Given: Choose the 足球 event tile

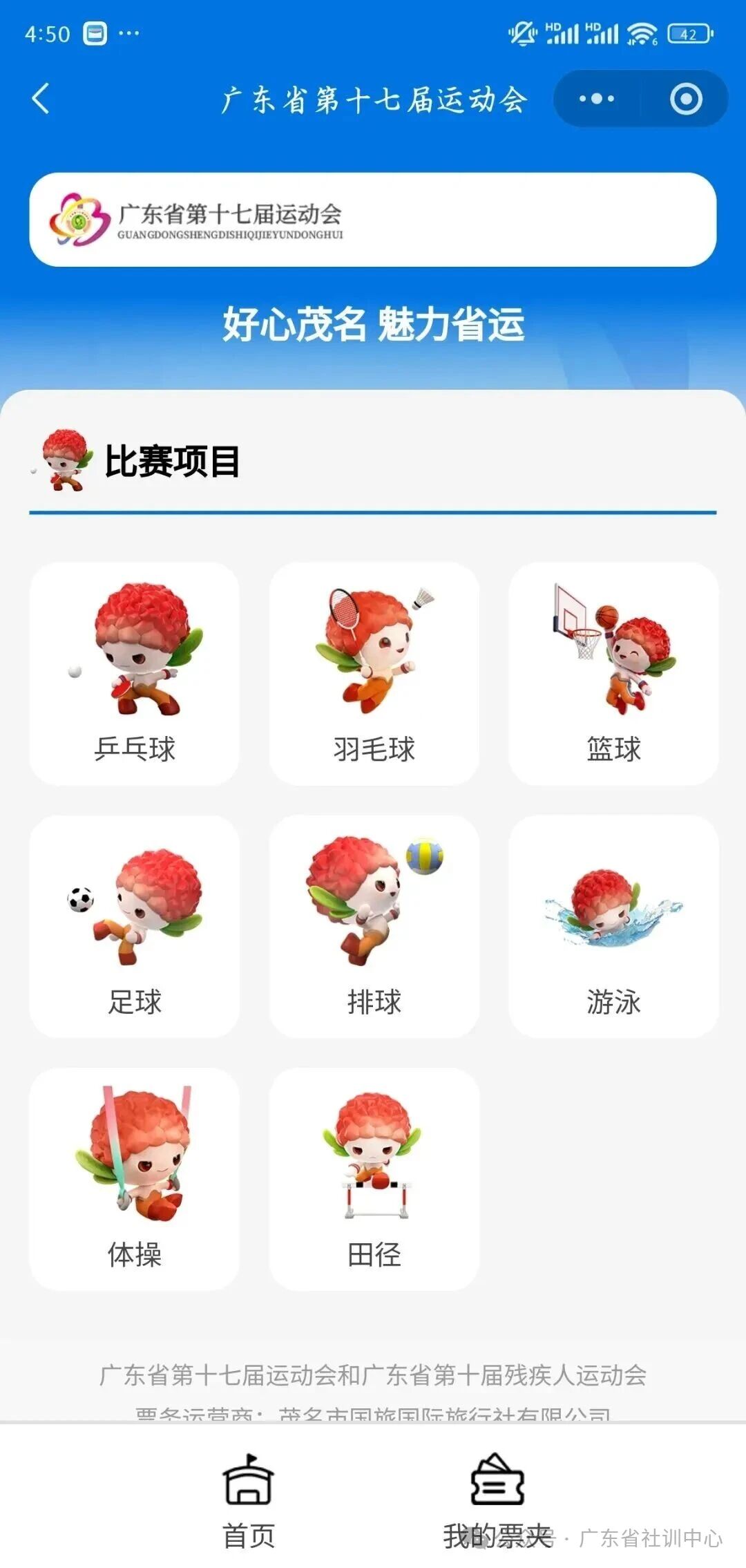Looking at the screenshot, I should coord(135,926).
